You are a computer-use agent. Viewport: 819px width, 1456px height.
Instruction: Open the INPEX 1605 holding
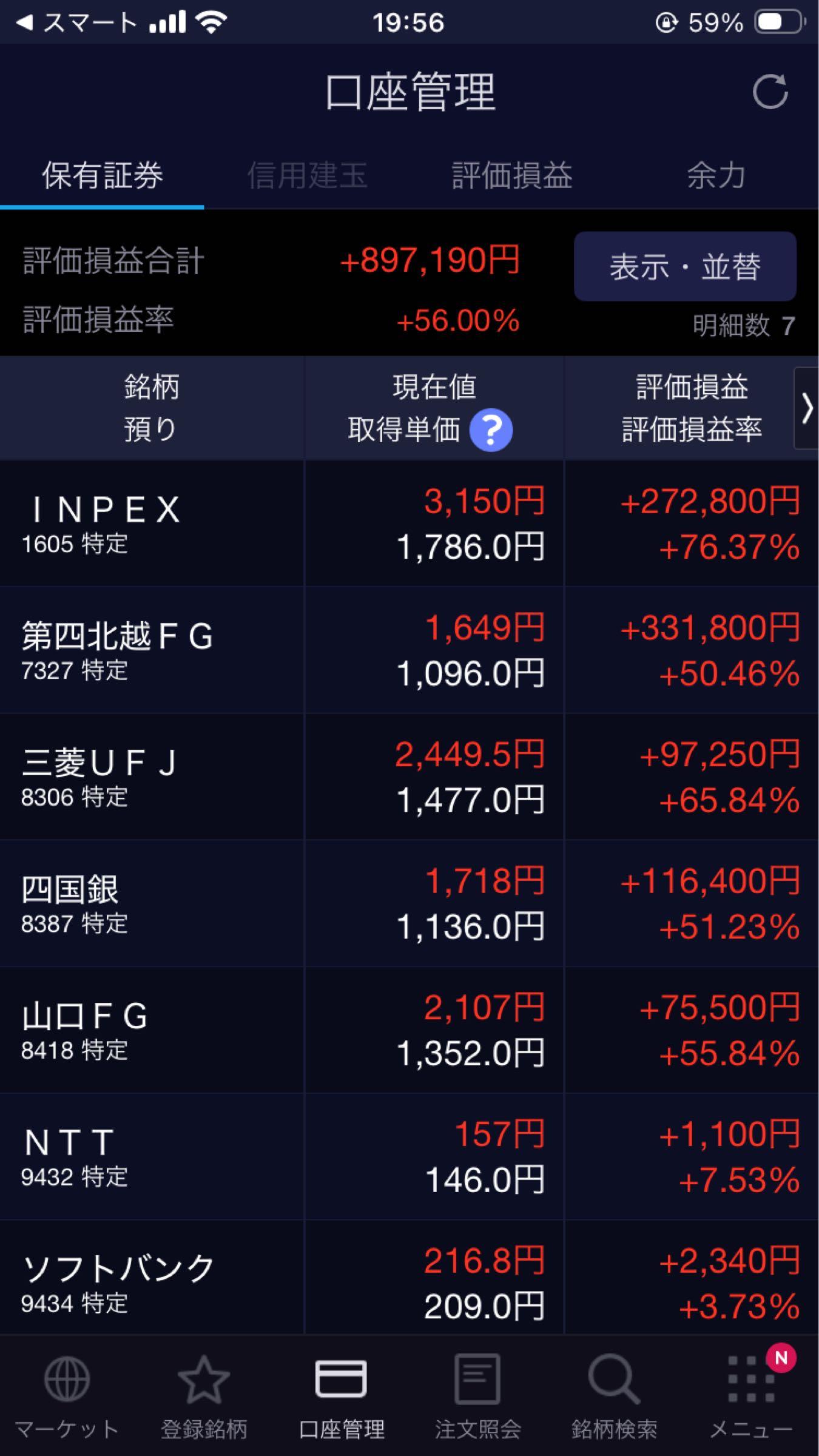pyautogui.click(x=152, y=524)
